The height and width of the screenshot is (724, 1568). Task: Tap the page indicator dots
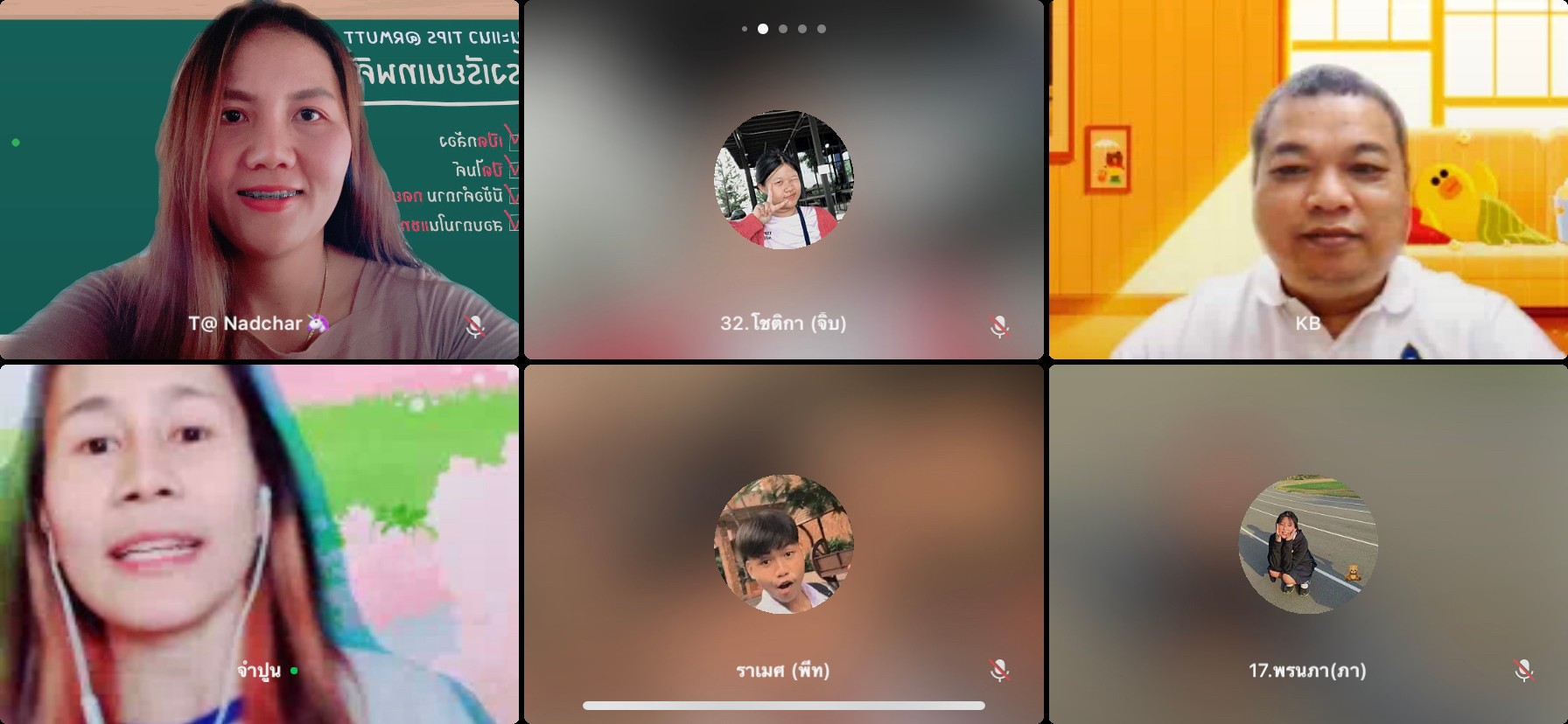pyautogui.click(x=783, y=29)
